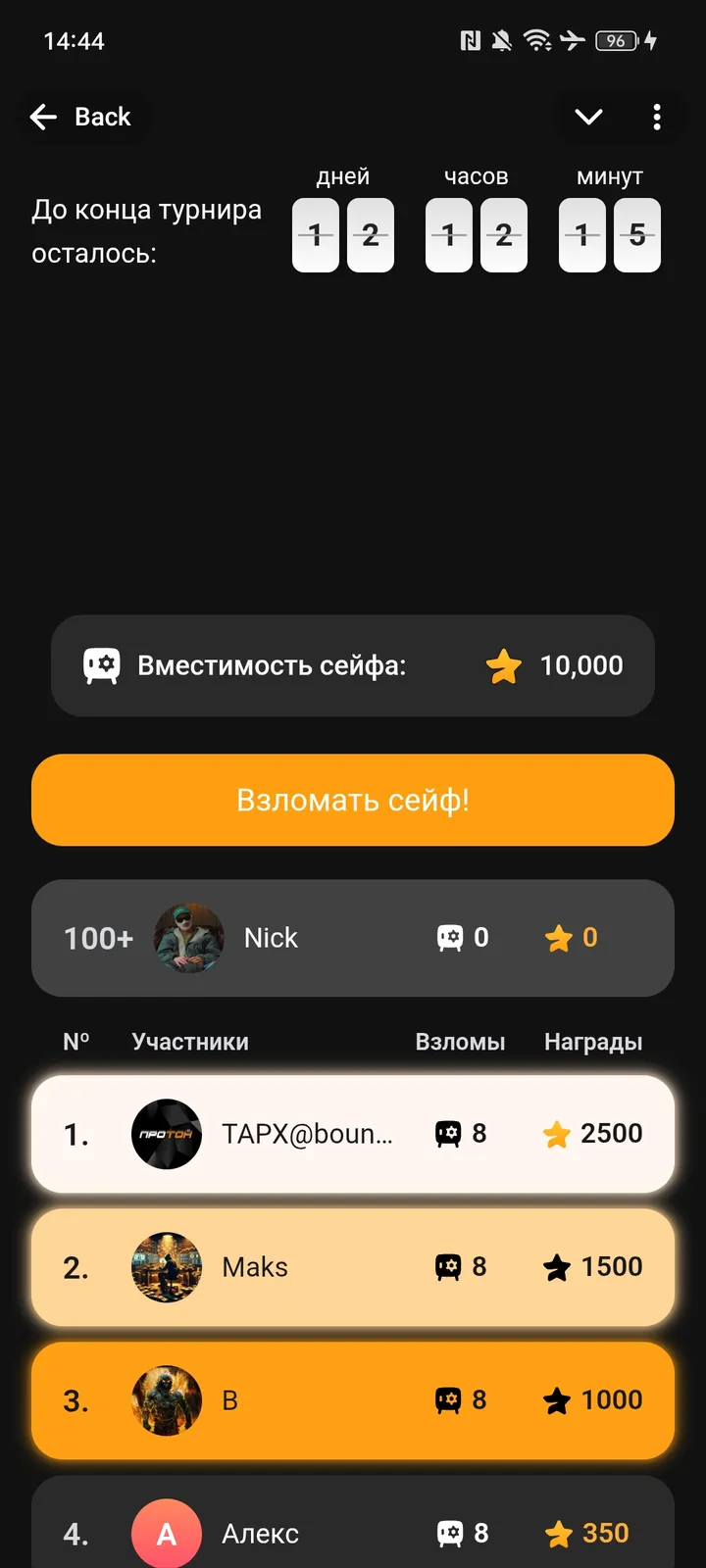
Task: Click the back arrow icon
Action: [x=43, y=117]
